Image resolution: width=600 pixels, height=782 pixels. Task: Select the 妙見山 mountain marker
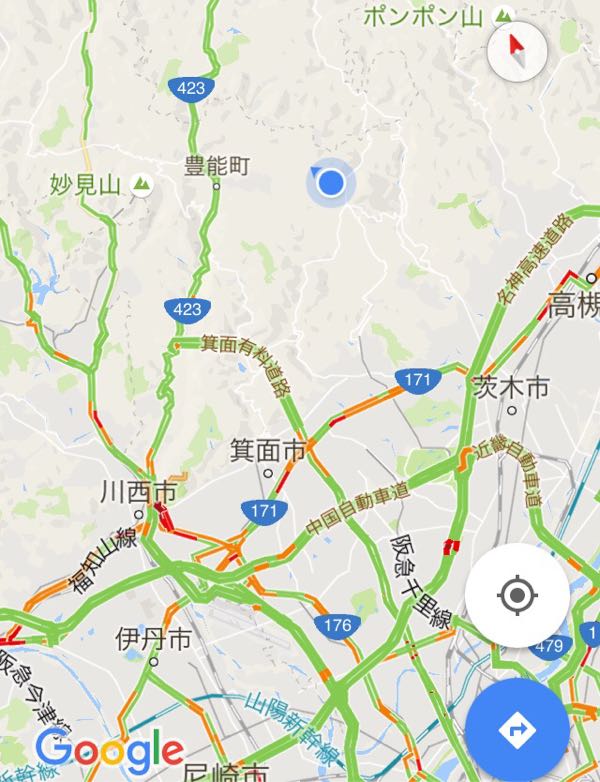[142, 185]
